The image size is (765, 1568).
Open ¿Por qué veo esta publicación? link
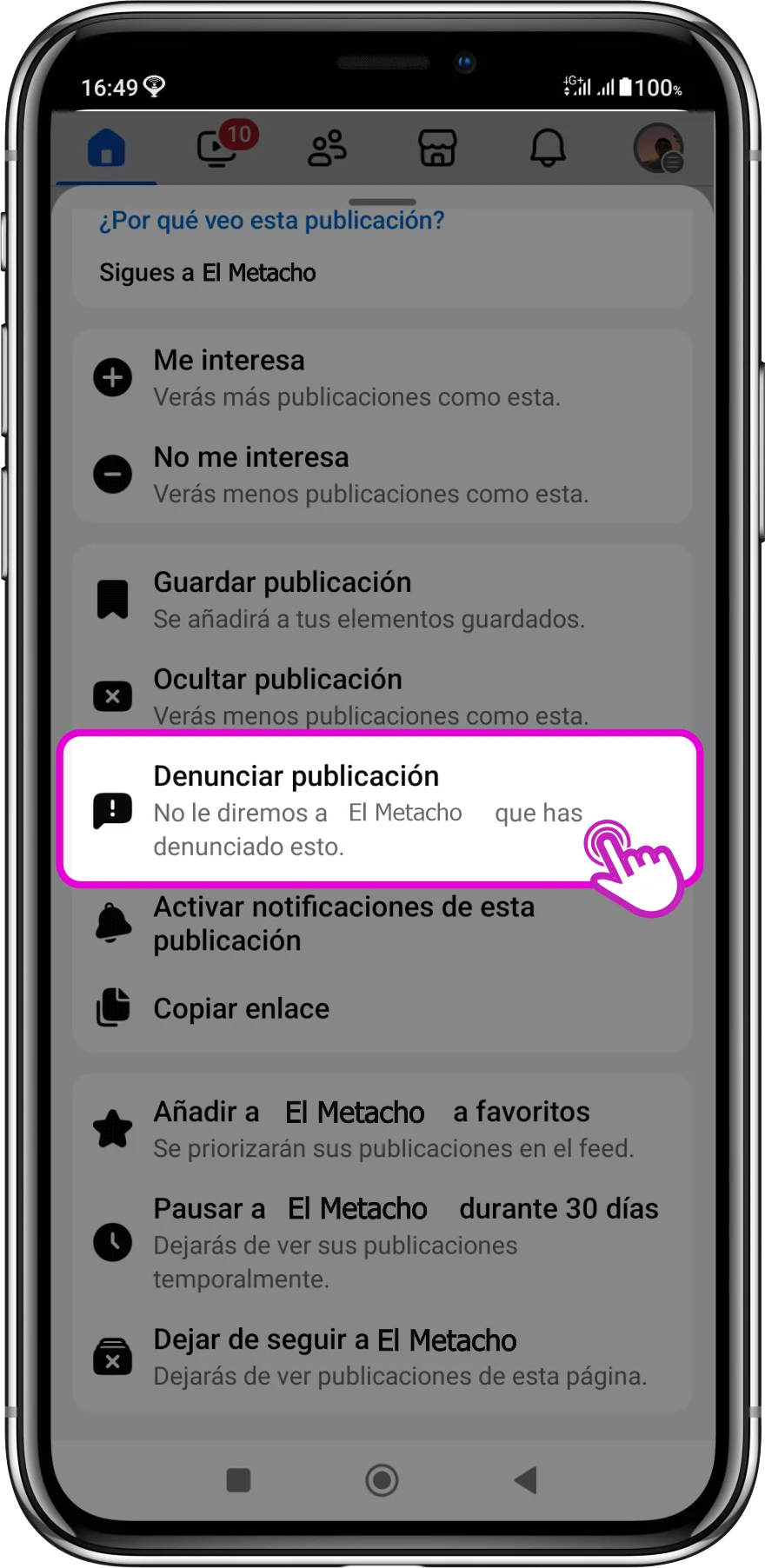point(271,221)
